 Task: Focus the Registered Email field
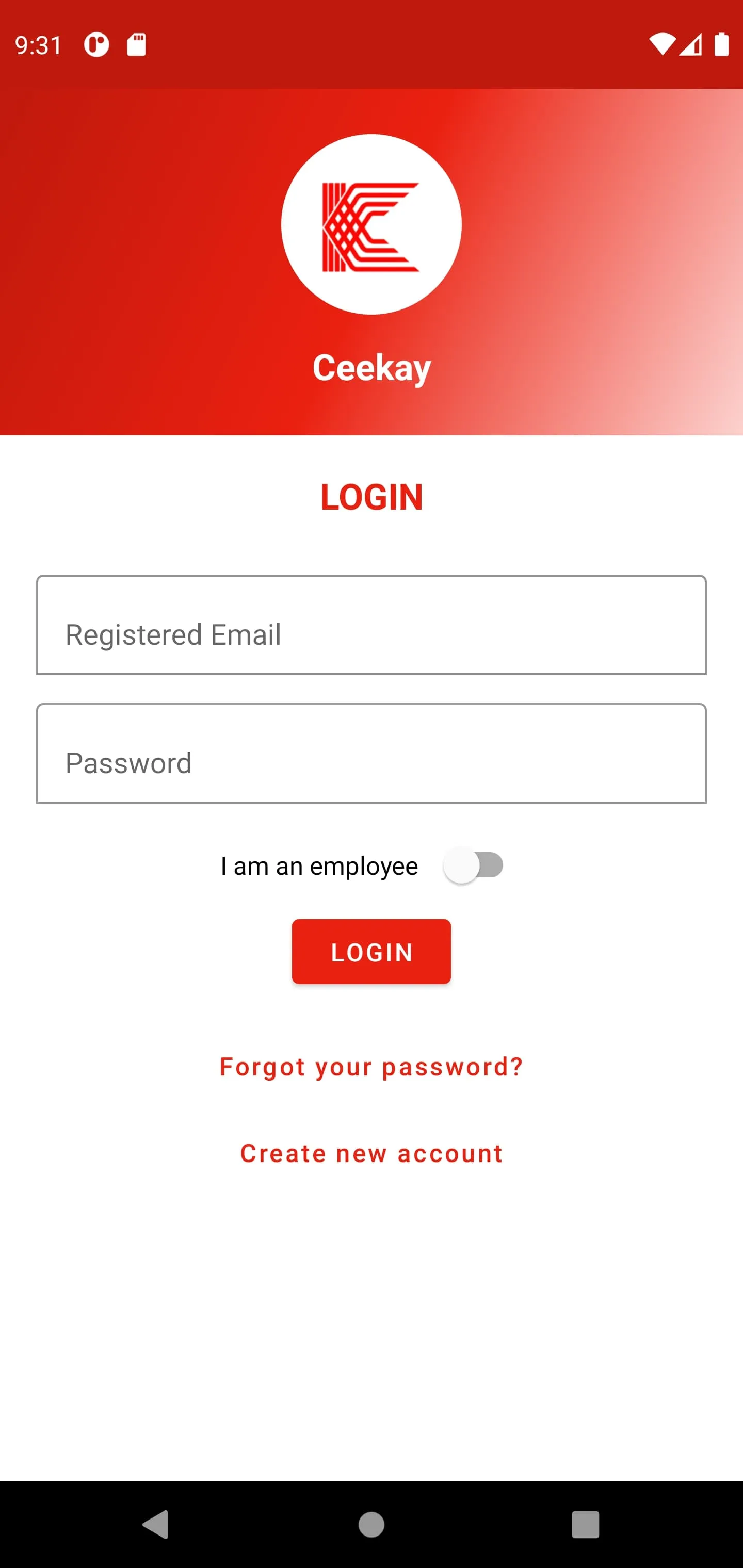(371, 625)
